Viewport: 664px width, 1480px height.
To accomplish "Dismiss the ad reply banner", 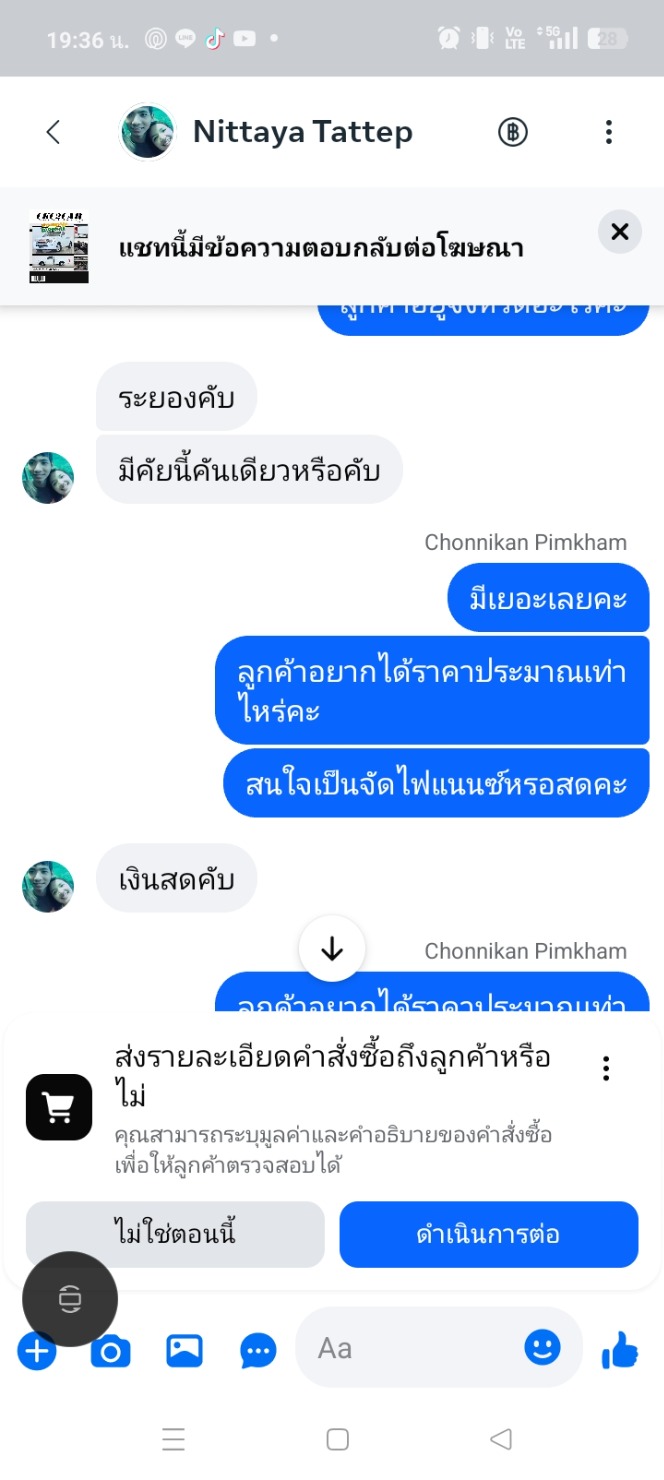I will coord(620,232).
